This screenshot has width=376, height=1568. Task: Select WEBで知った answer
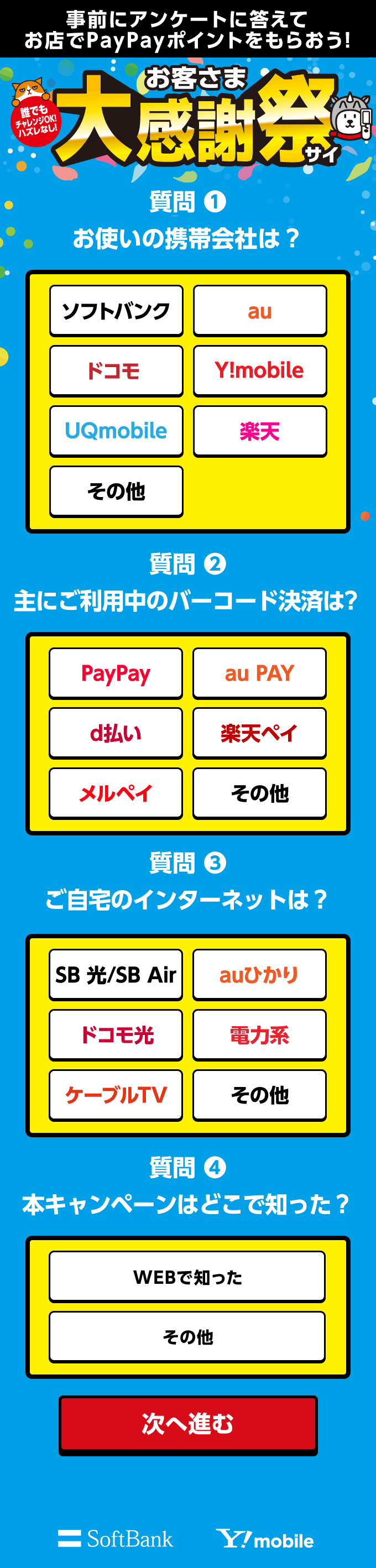187,1277
